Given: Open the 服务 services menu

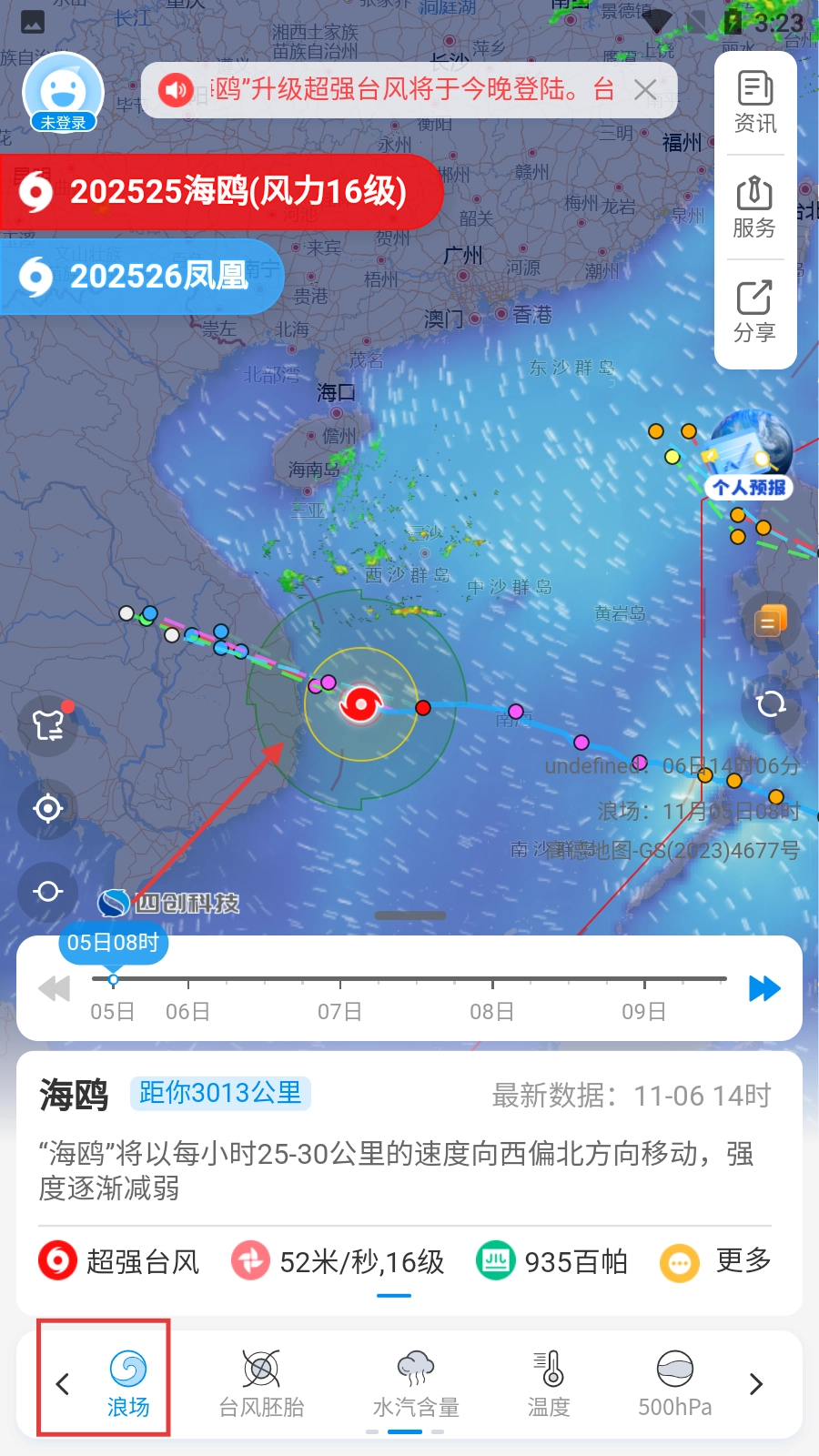Looking at the screenshot, I should (755, 207).
